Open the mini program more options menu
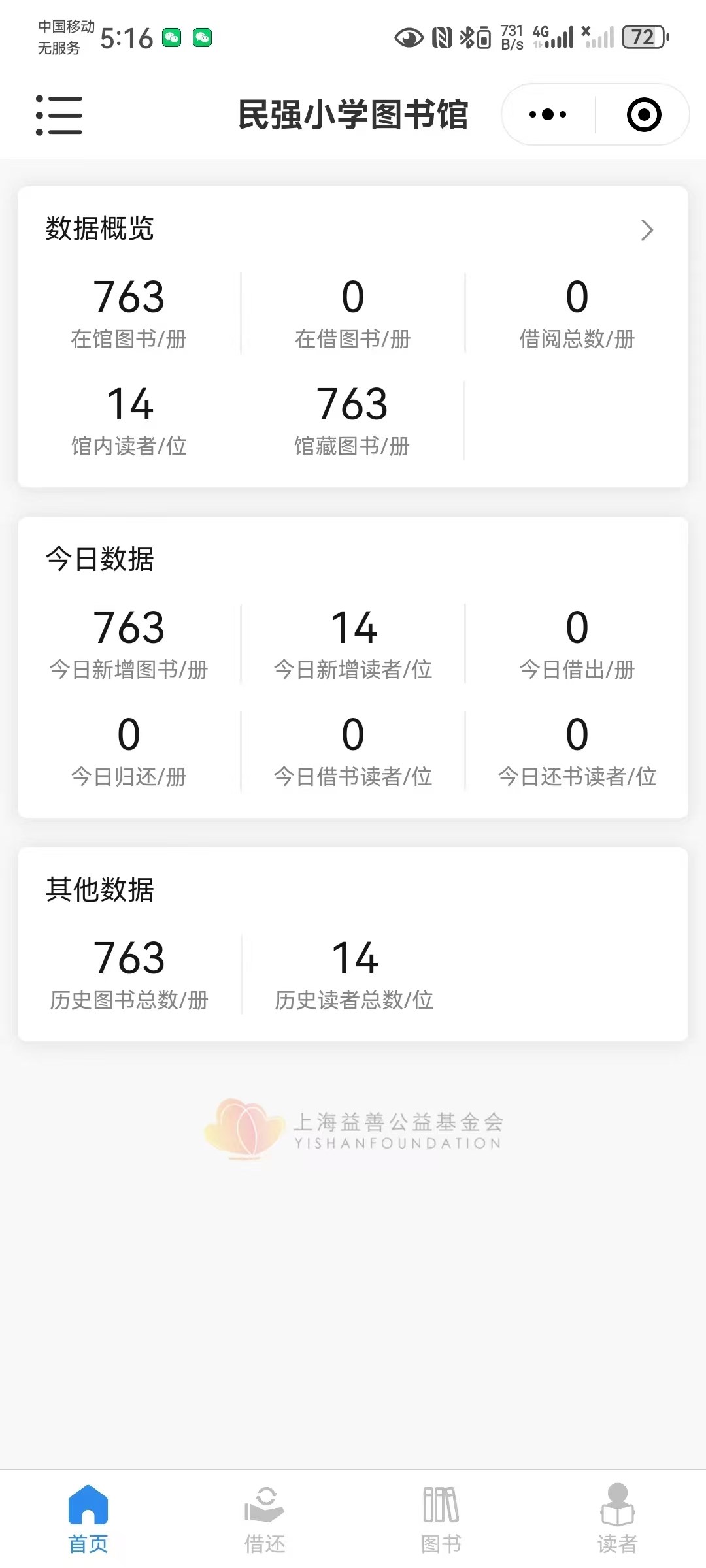The width and height of the screenshot is (706, 1568). click(548, 115)
